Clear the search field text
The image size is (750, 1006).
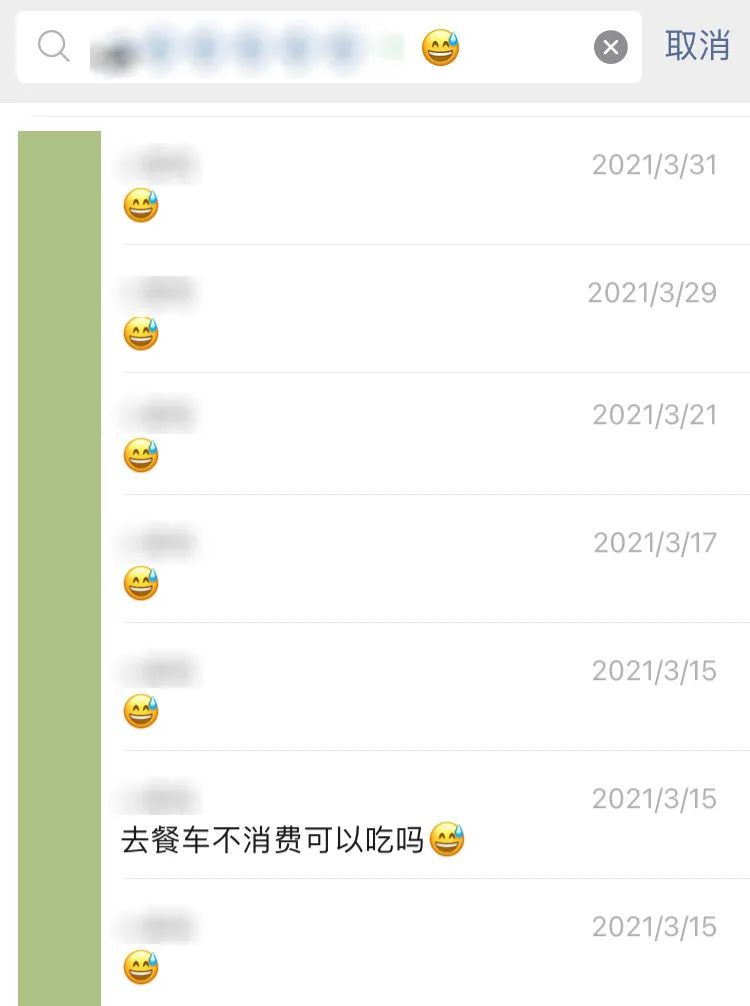610,47
